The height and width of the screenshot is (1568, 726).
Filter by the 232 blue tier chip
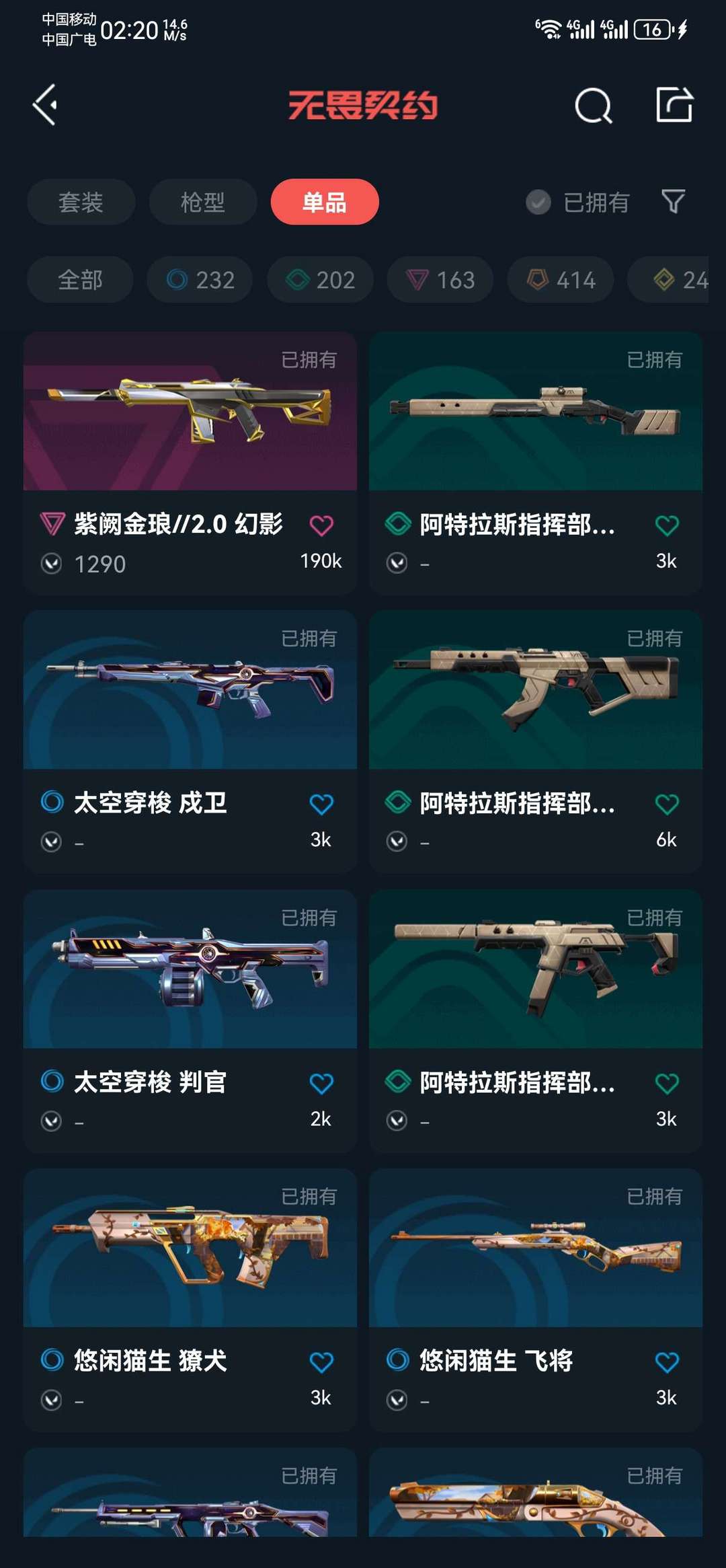[x=200, y=279]
